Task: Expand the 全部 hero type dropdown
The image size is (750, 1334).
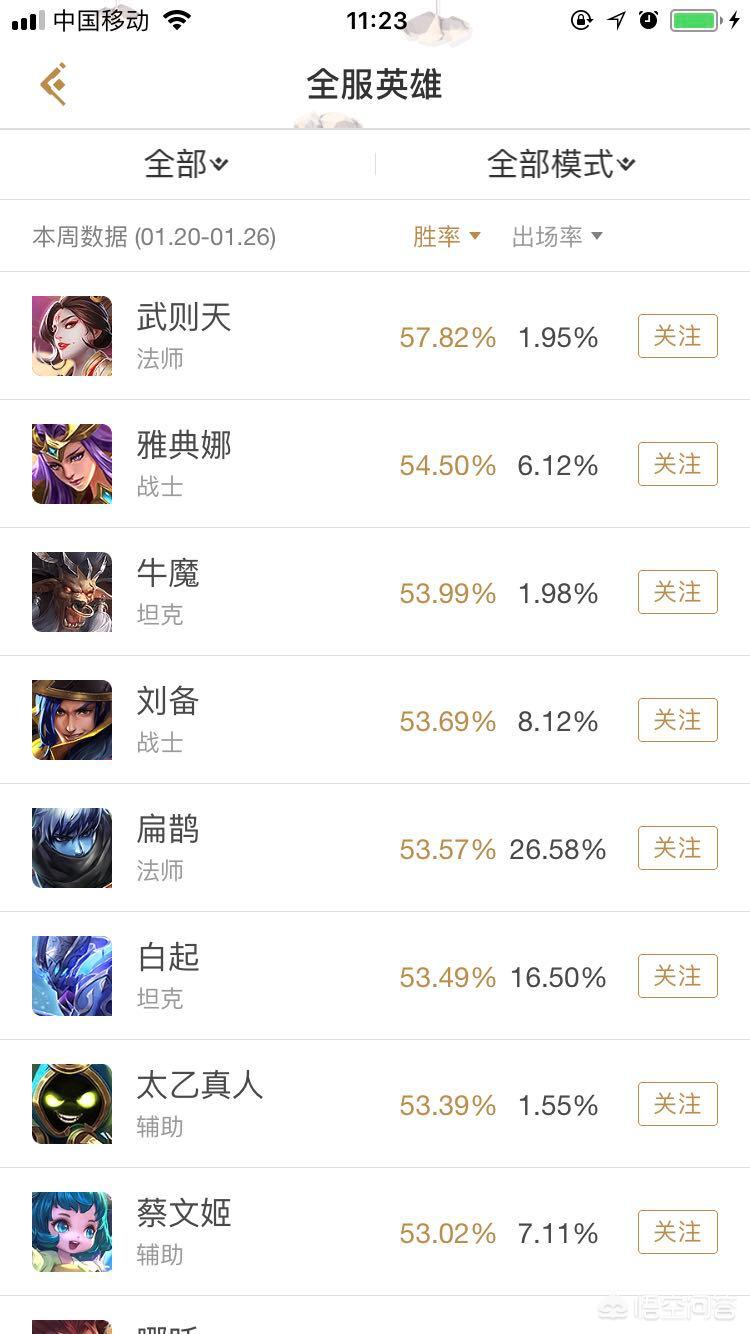Action: pyautogui.click(x=187, y=164)
